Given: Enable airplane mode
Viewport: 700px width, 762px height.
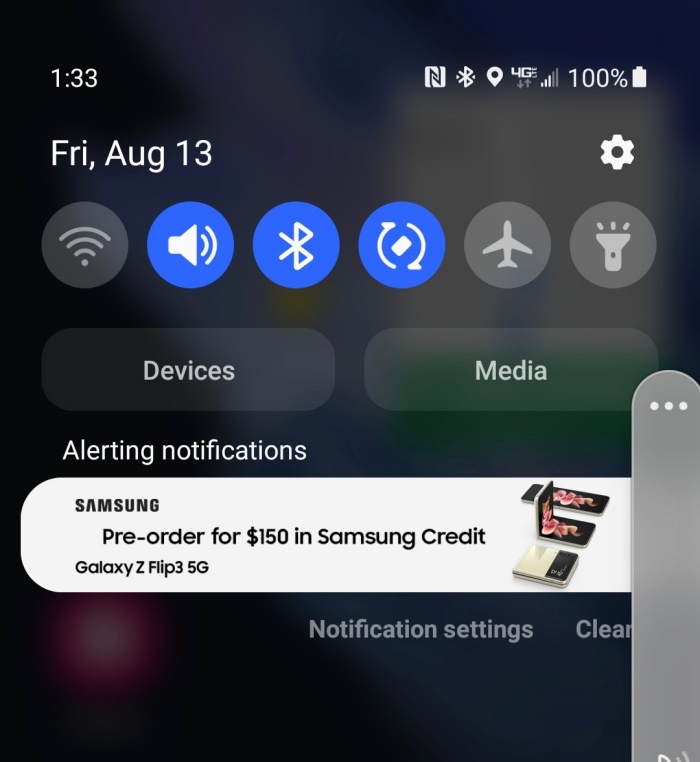Looking at the screenshot, I should (507, 245).
